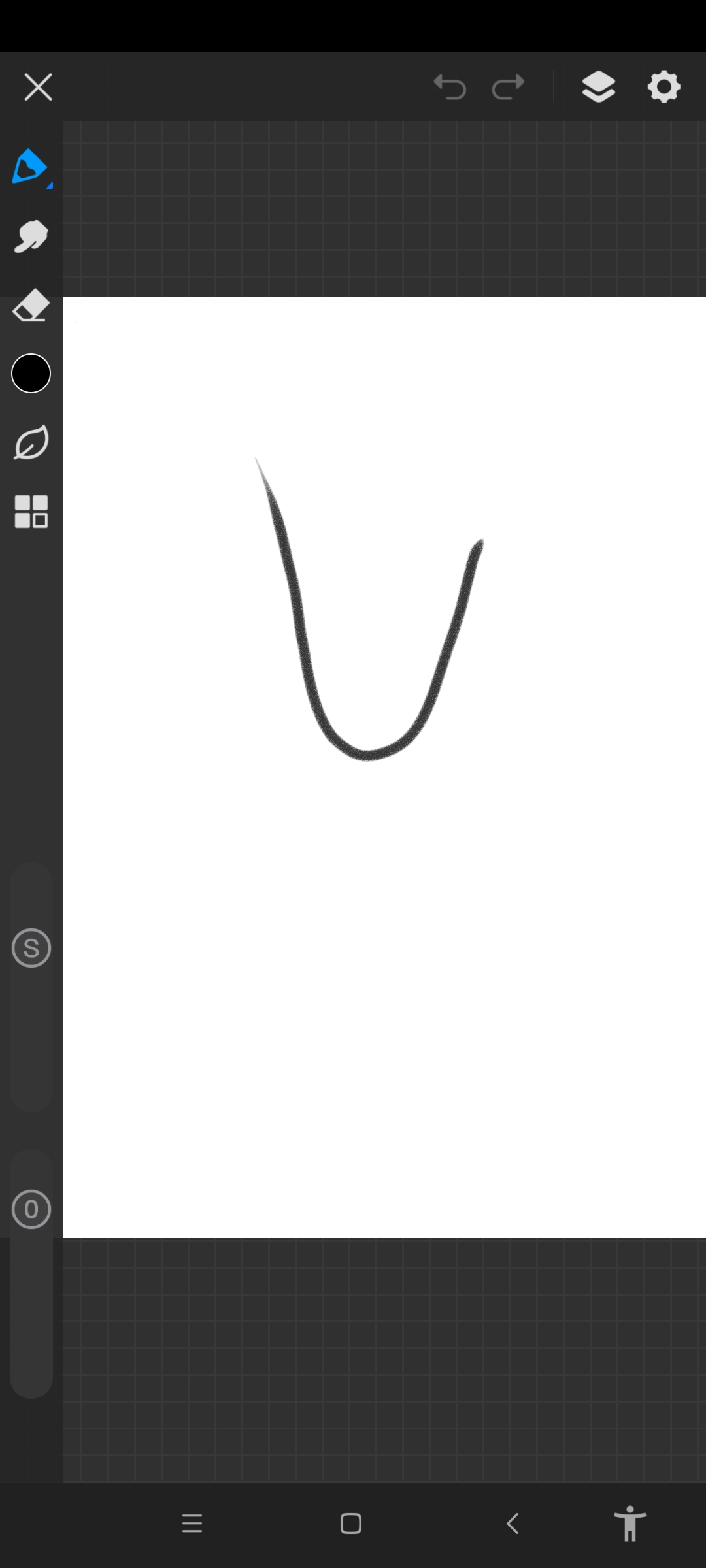Redo the undone stroke
This screenshot has width=706, height=1568.
click(508, 87)
